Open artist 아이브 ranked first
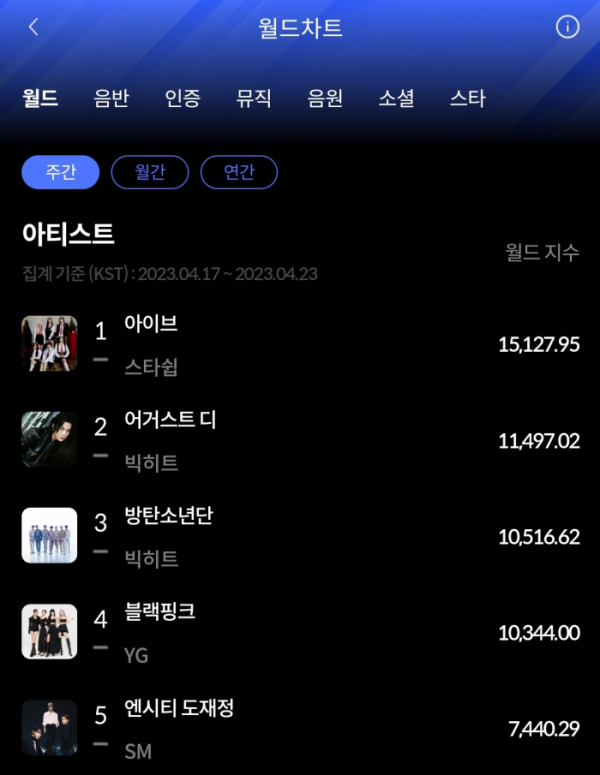 tap(300, 344)
